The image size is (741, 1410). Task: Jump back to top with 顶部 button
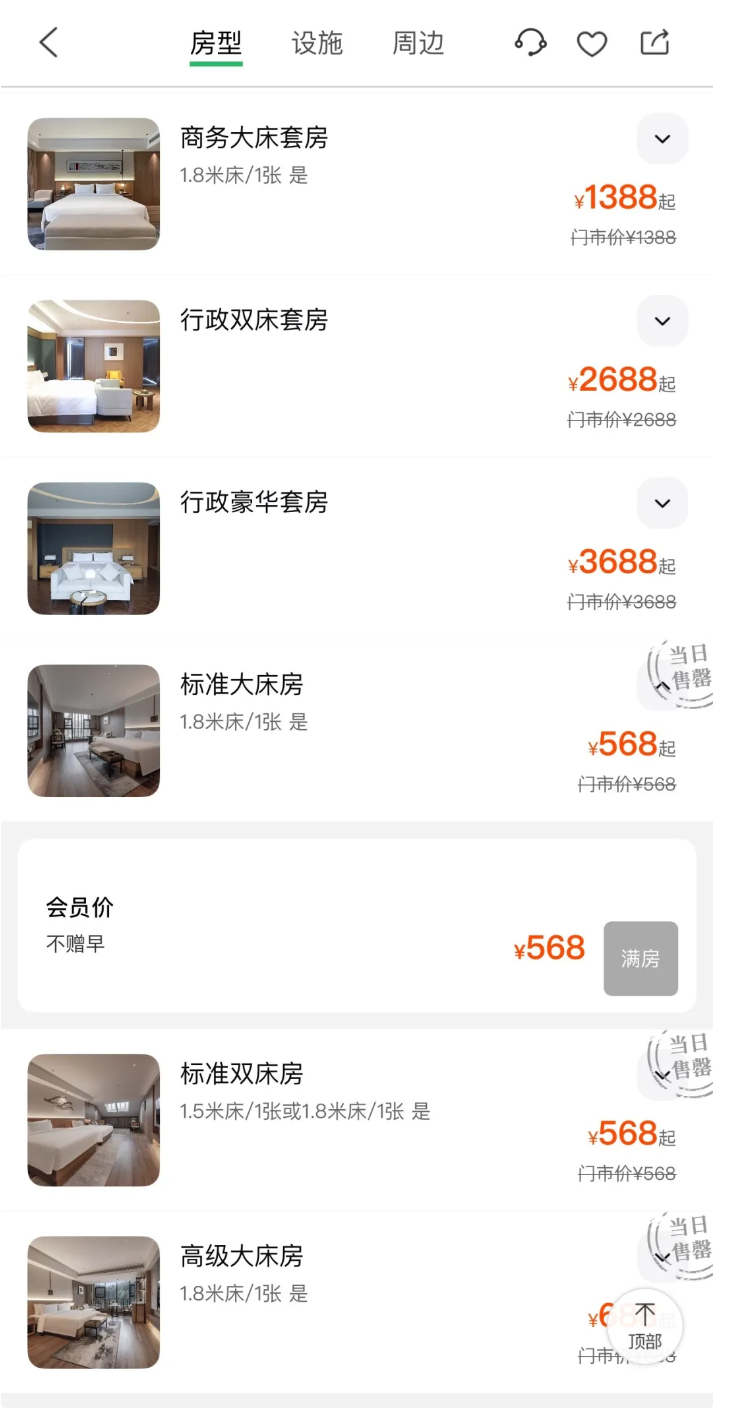point(645,1327)
